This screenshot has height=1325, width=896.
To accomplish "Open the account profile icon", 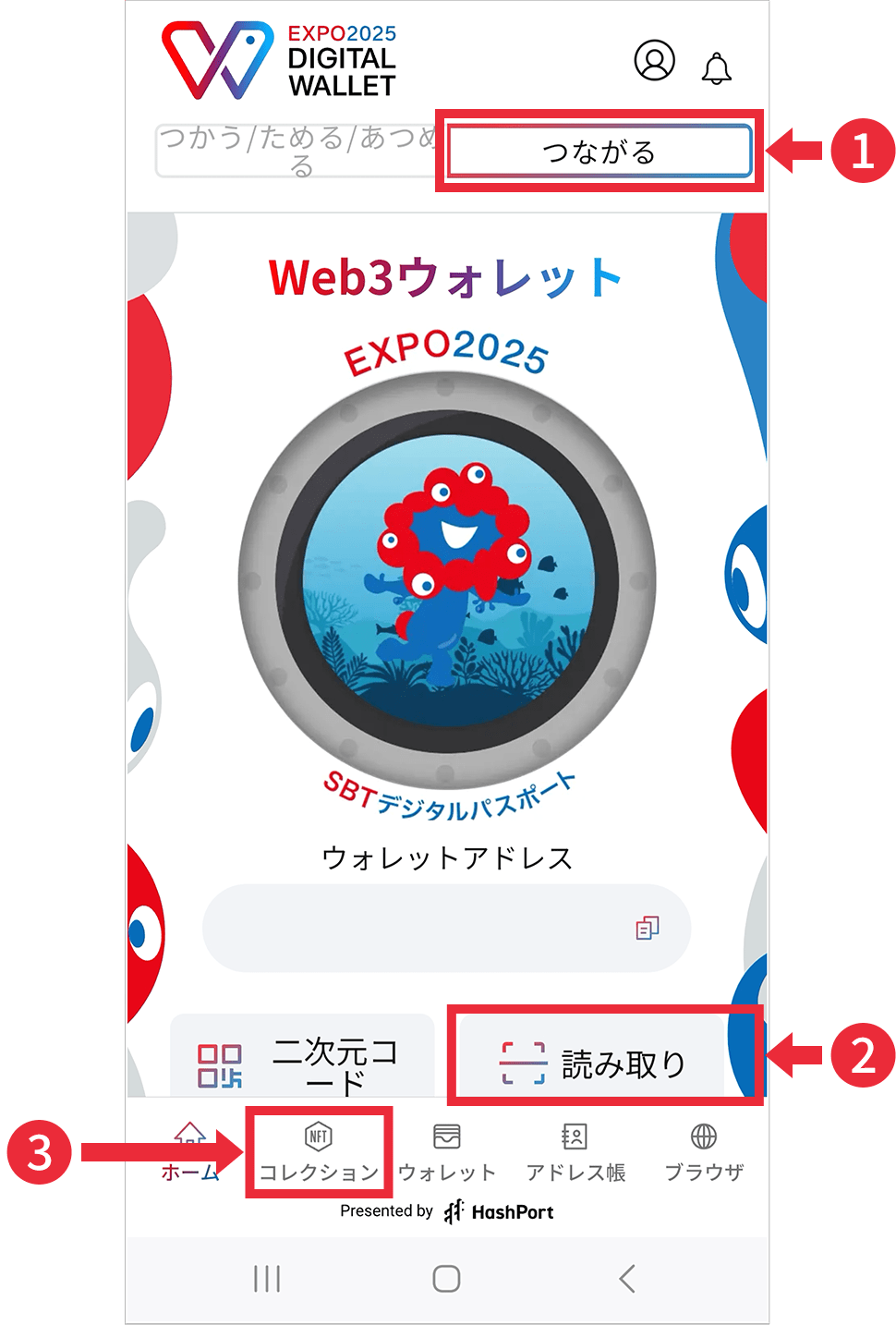I will point(654,61).
